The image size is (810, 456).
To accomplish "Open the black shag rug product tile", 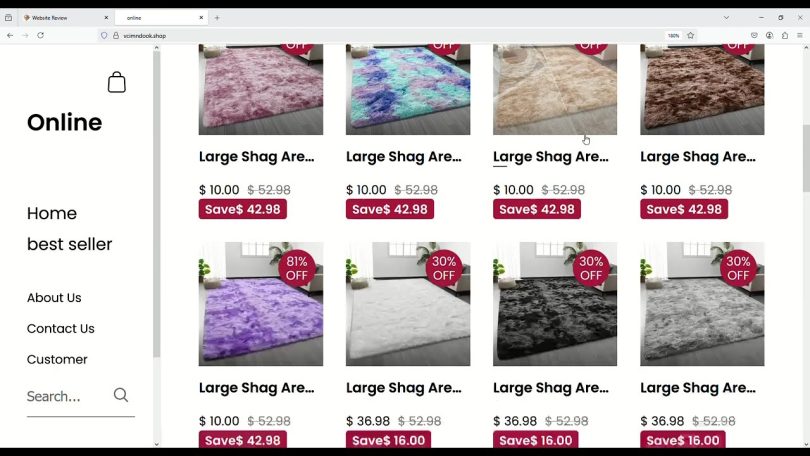I will 554,304.
